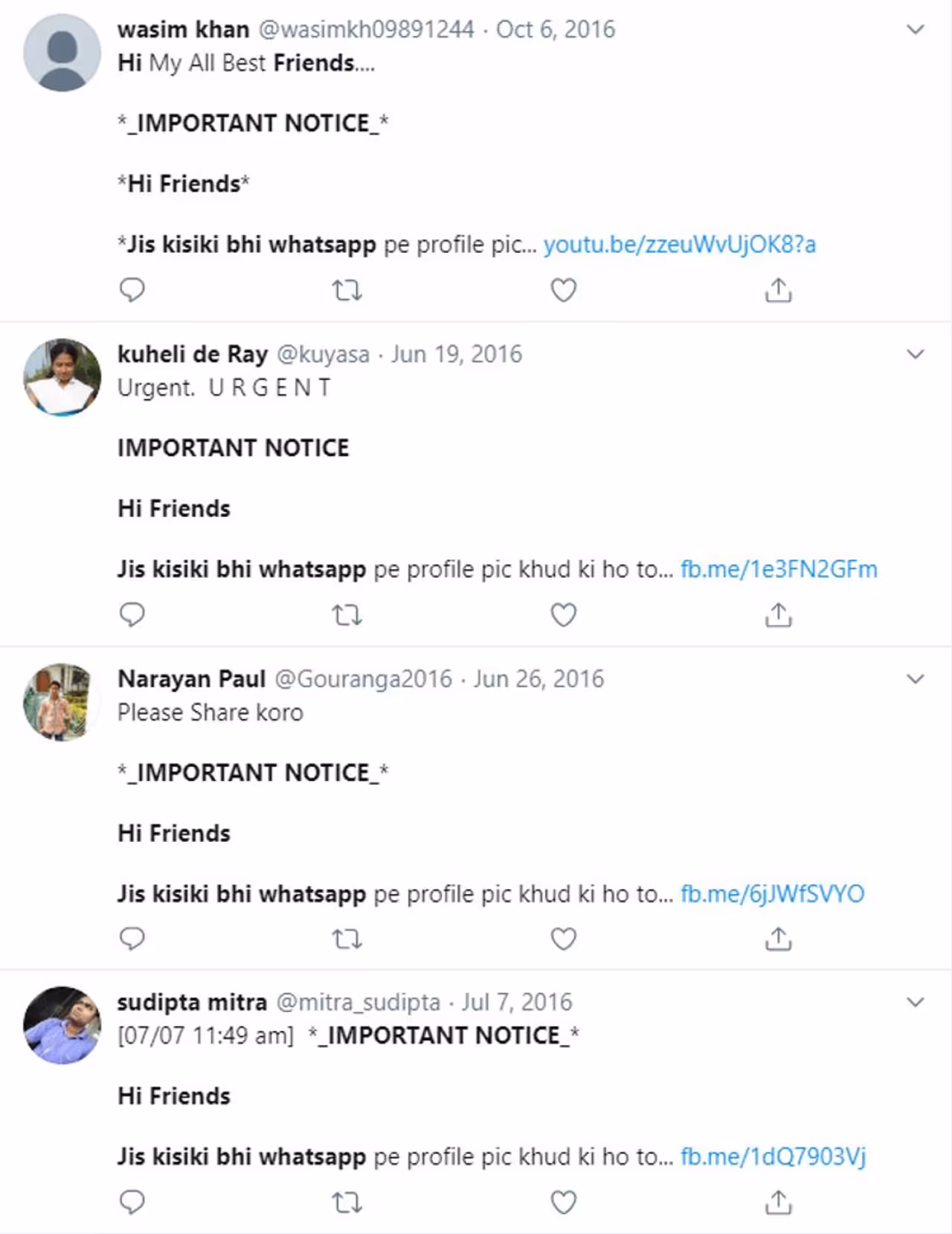This screenshot has height=1234, width=952.
Task: Open the fb.me/1e3FN2GFm link
Action: (779, 570)
